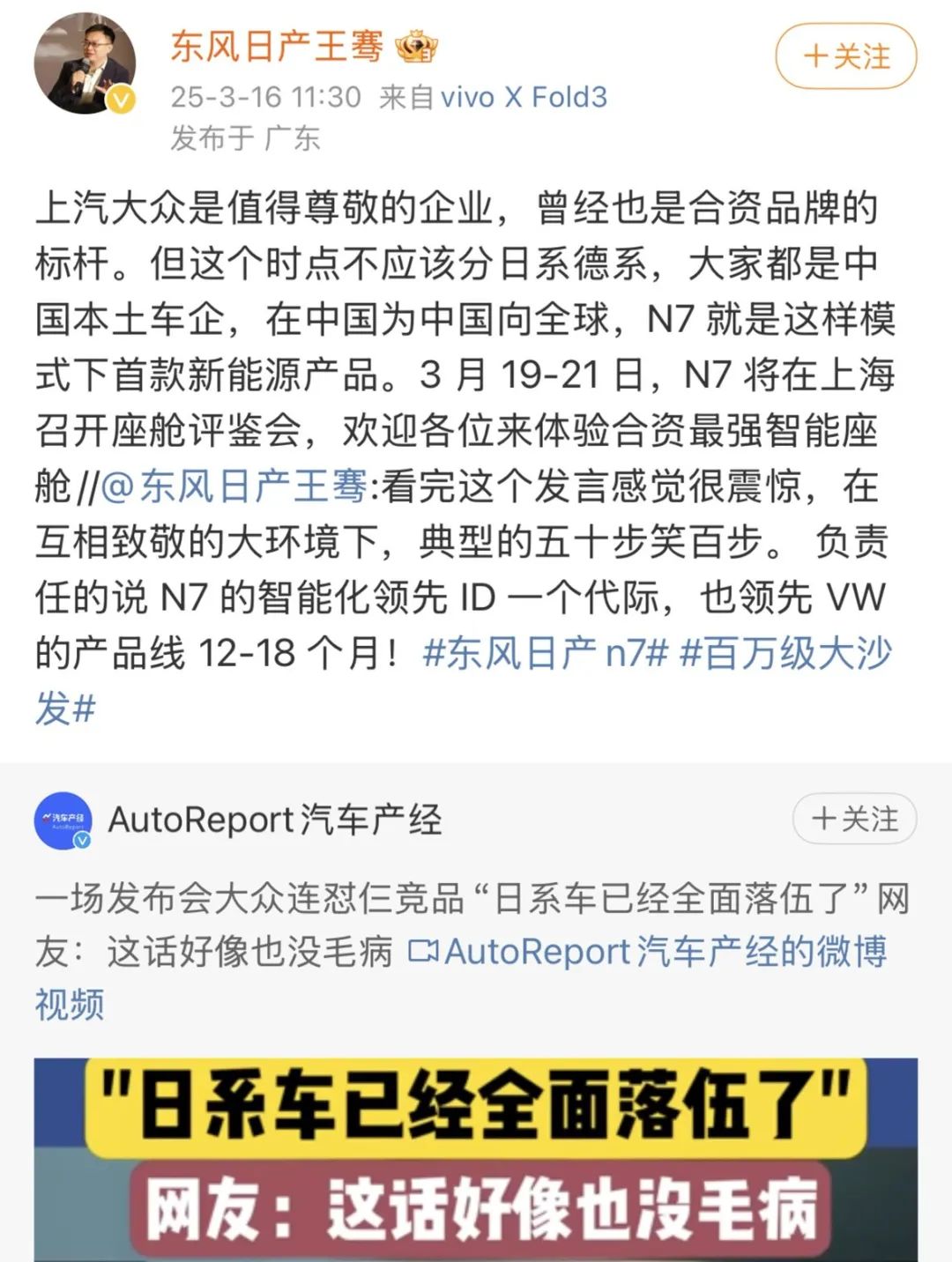This screenshot has width=952, height=1262.
Task: Follow 东风日产王骞 with the 关注 button
Action: pyautogui.click(x=845, y=57)
